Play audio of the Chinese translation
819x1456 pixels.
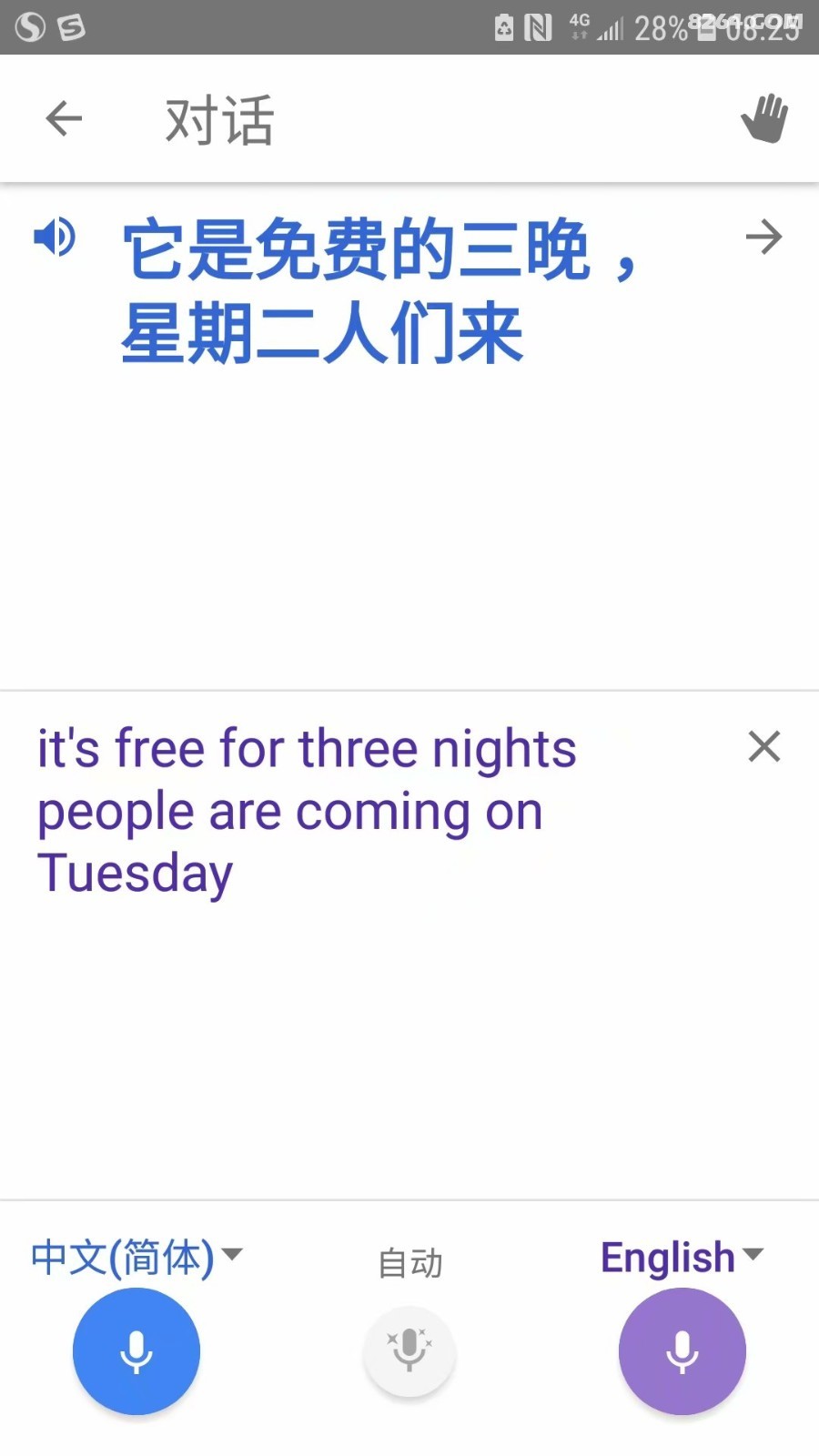[55, 238]
